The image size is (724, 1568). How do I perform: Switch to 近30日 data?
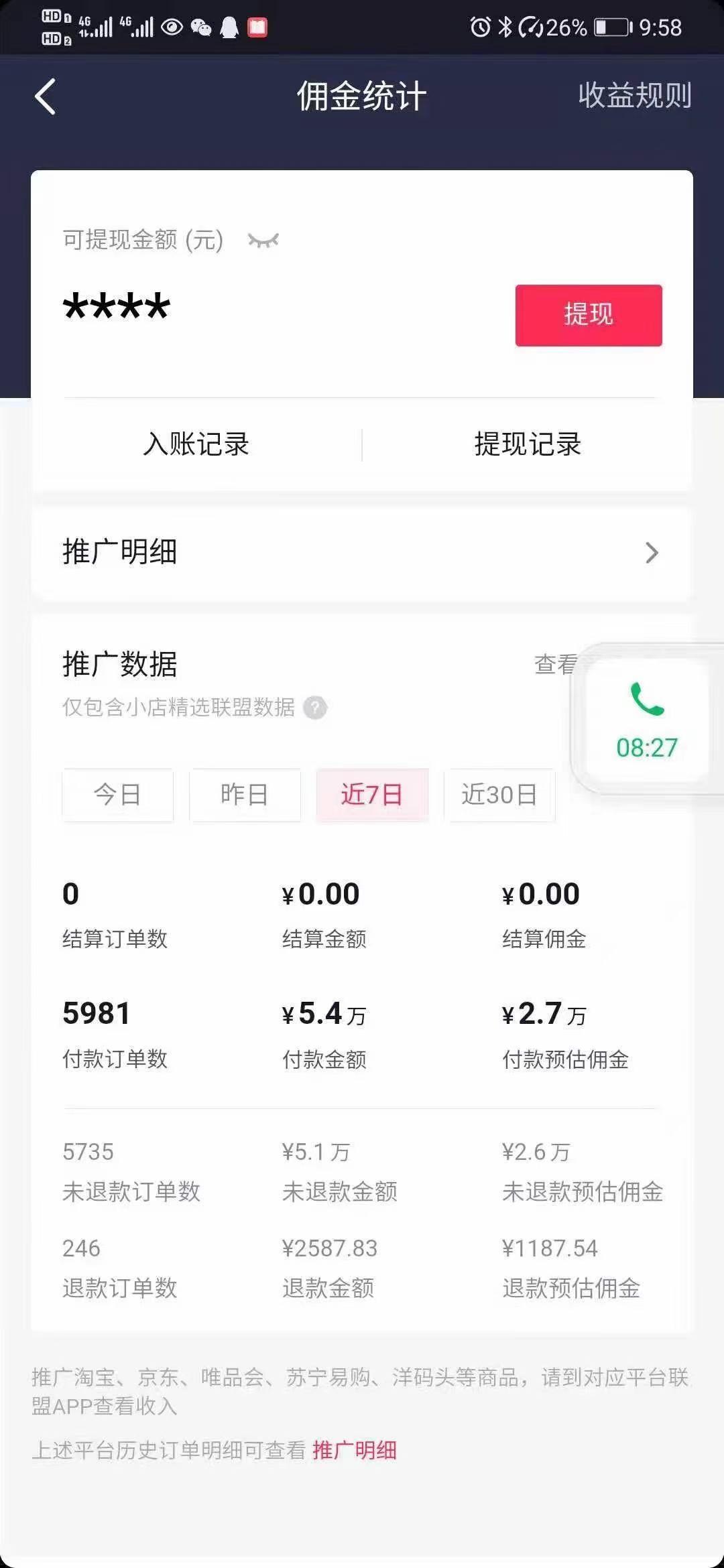click(x=499, y=795)
